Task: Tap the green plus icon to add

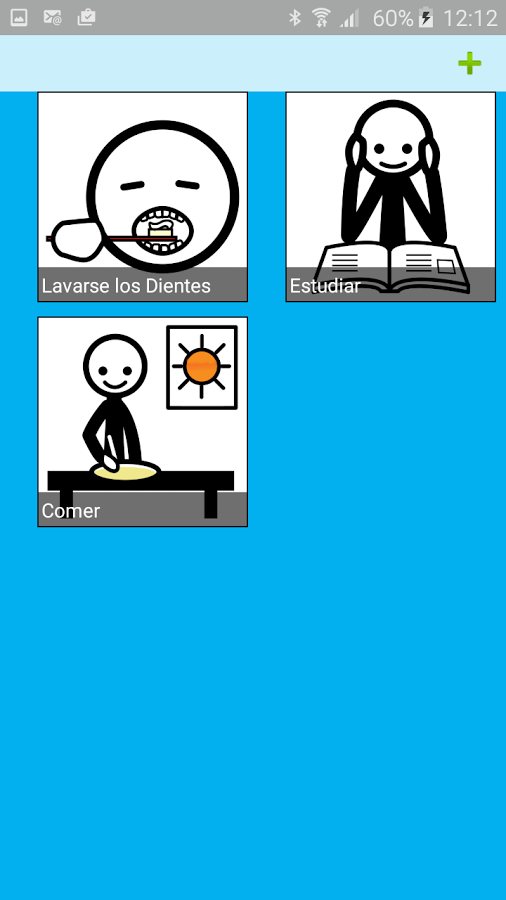Action: click(469, 63)
